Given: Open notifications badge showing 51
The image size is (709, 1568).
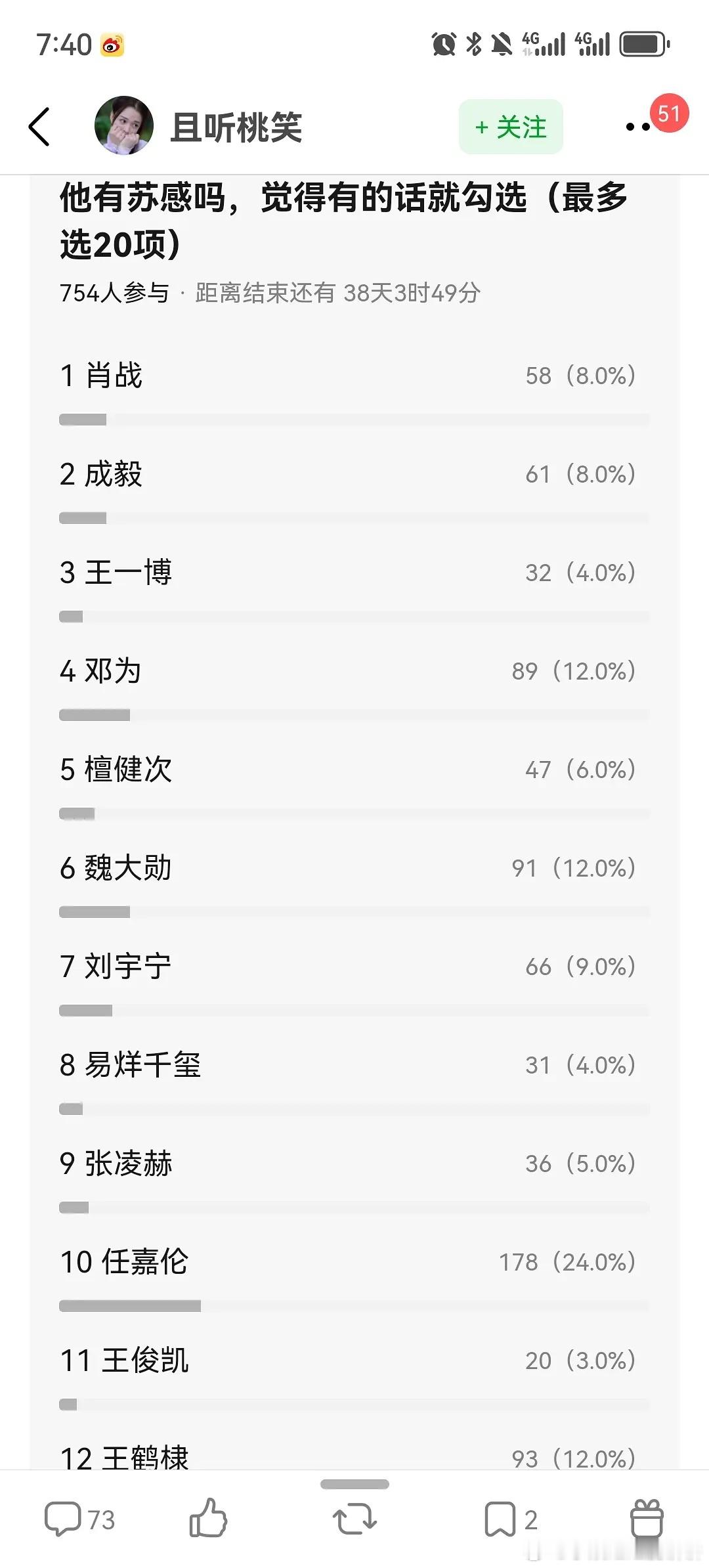Looking at the screenshot, I should (x=668, y=115).
